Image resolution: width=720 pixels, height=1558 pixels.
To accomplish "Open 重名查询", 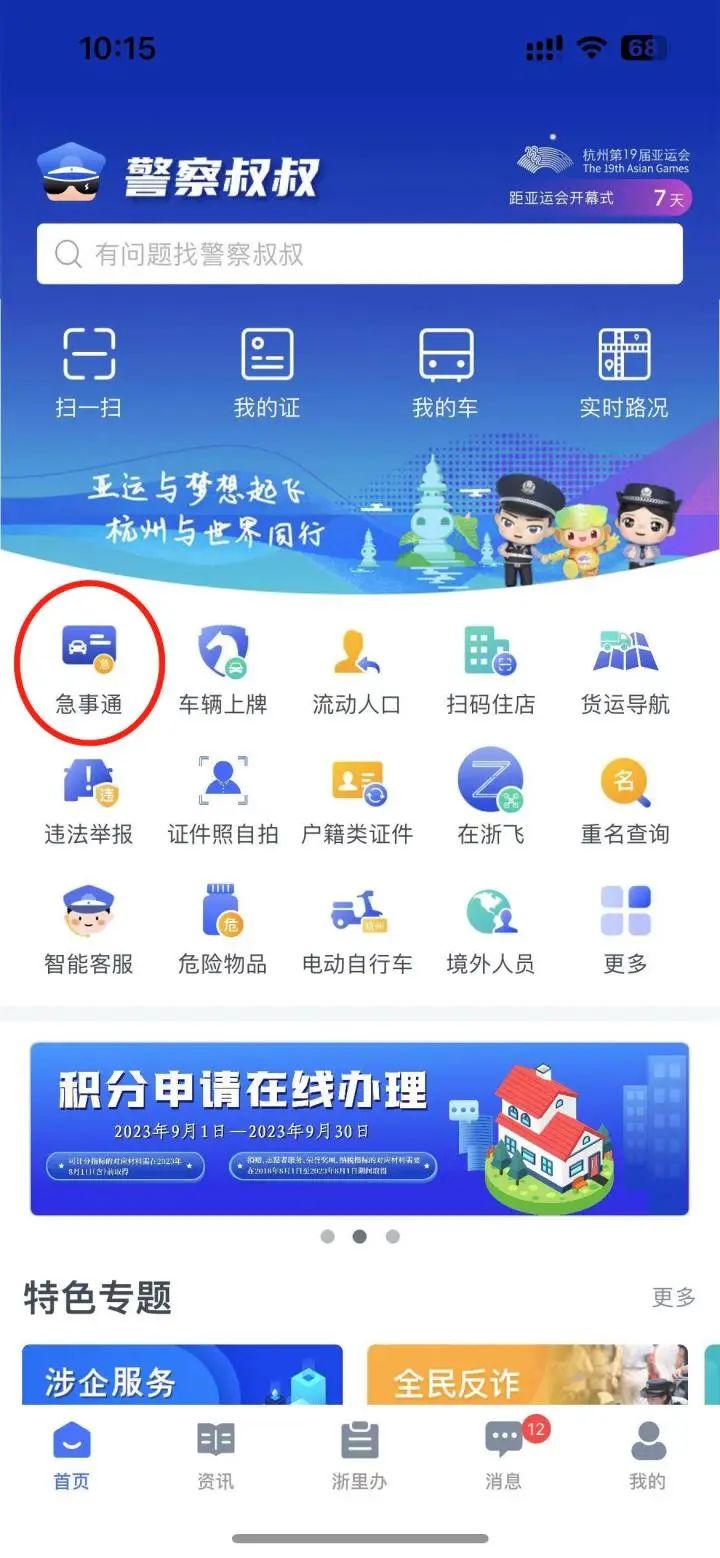I will click(x=625, y=800).
